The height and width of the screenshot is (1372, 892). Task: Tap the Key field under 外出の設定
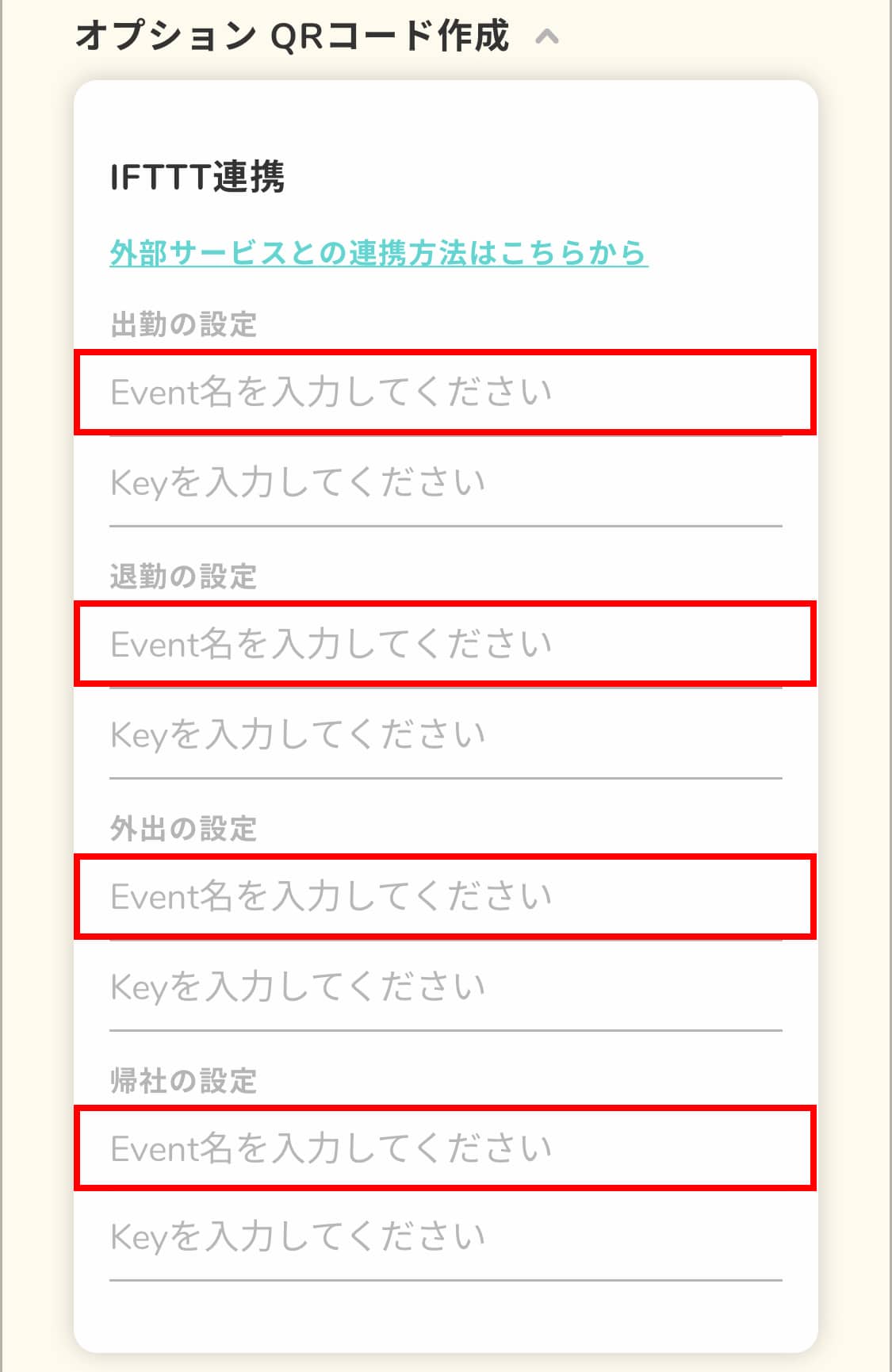coord(445,987)
